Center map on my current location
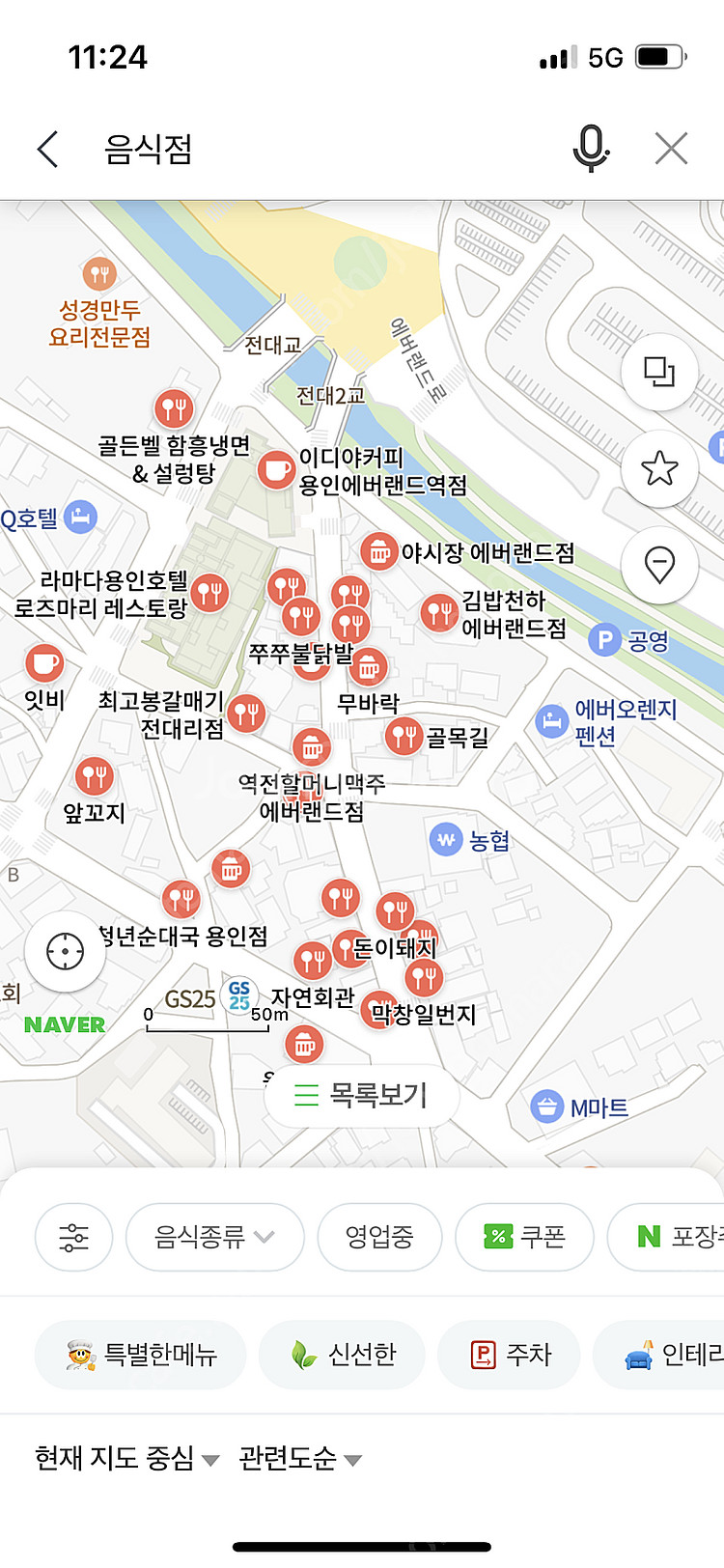Screen dimensions: 724x1568 click(66, 951)
